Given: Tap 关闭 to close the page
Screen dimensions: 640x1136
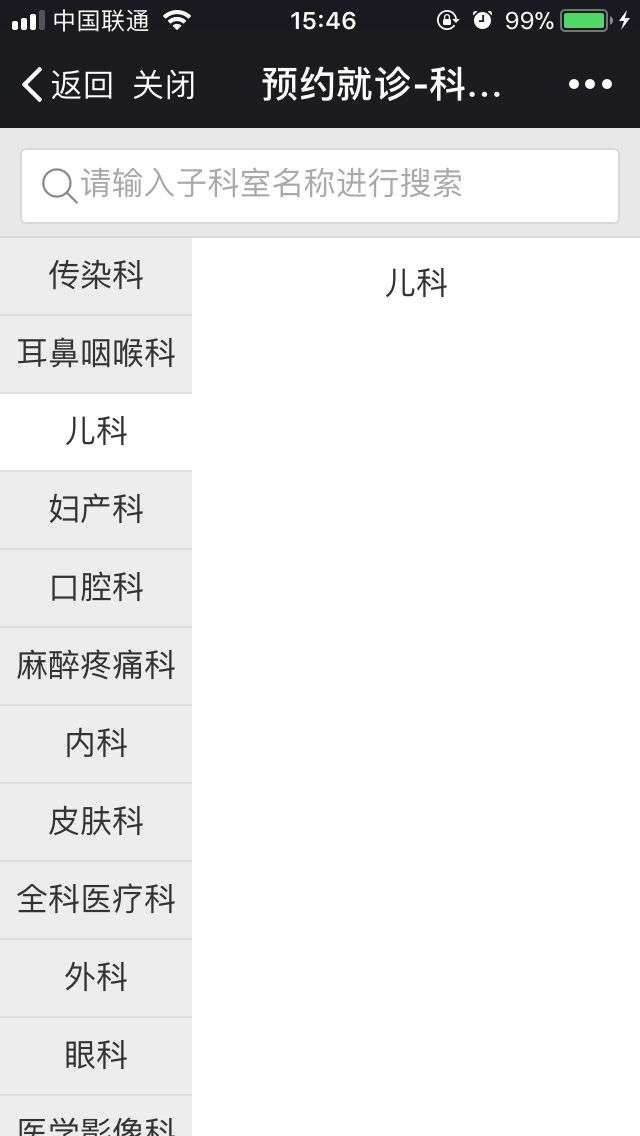Looking at the screenshot, I should [164, 85].
